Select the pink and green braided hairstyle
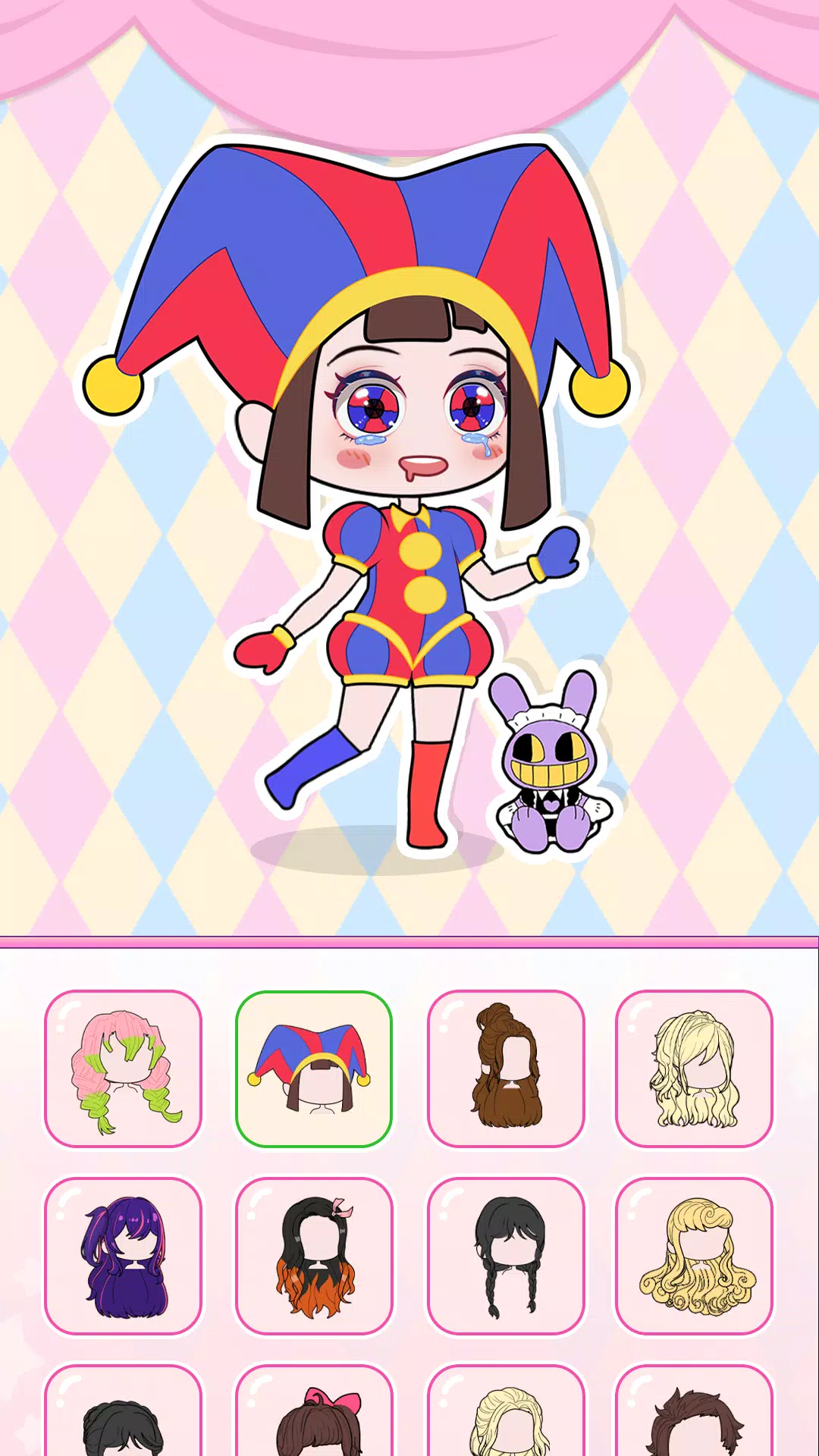 click(124, 1069)
